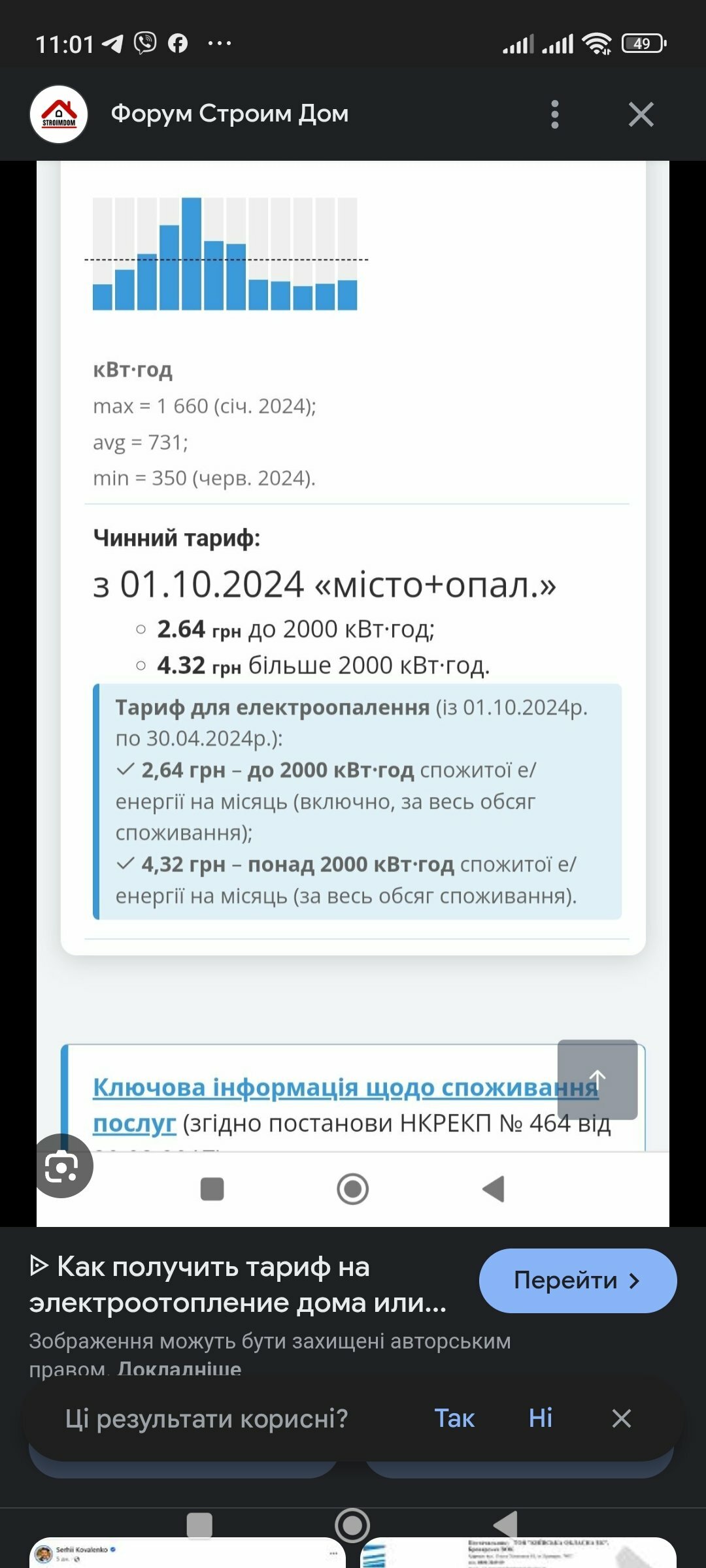Open the three-dot overflow menu
Image resolution: width=706 pixels, height=1568 pixels.
[x=554, y=114]
